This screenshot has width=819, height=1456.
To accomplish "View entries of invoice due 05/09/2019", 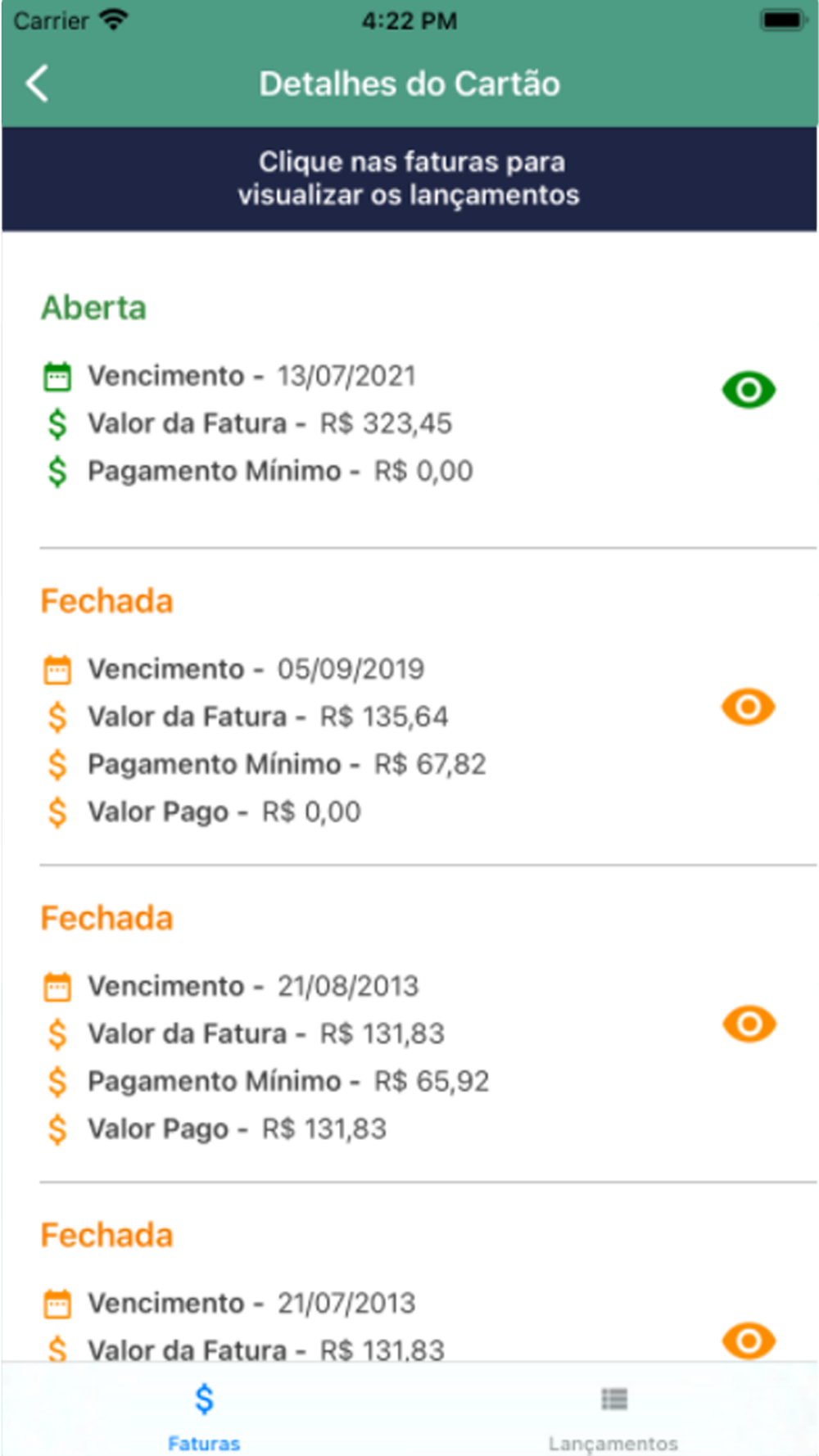I will click(x=749, y=707).
